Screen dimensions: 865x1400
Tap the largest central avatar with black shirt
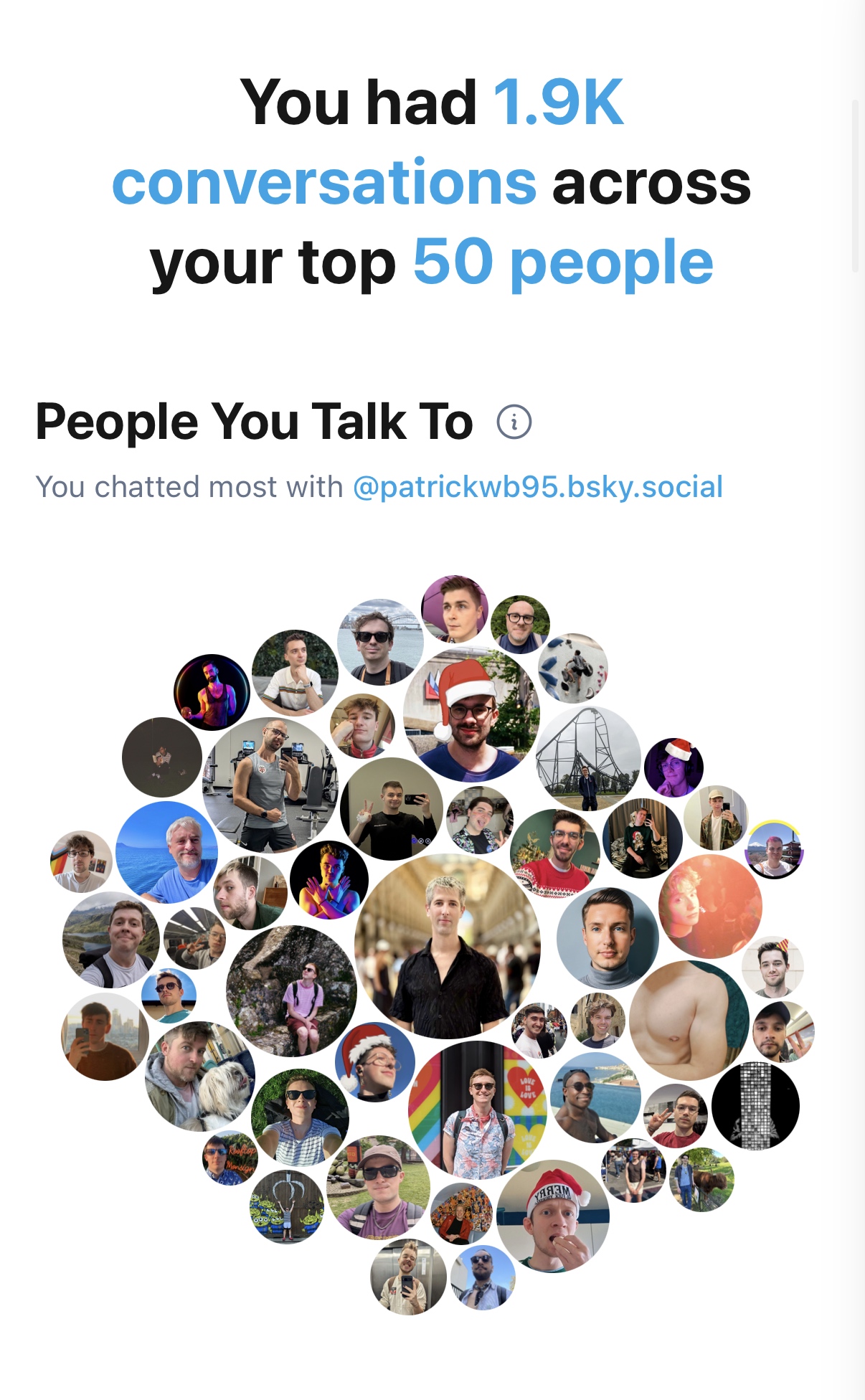[x=447, y=945]
